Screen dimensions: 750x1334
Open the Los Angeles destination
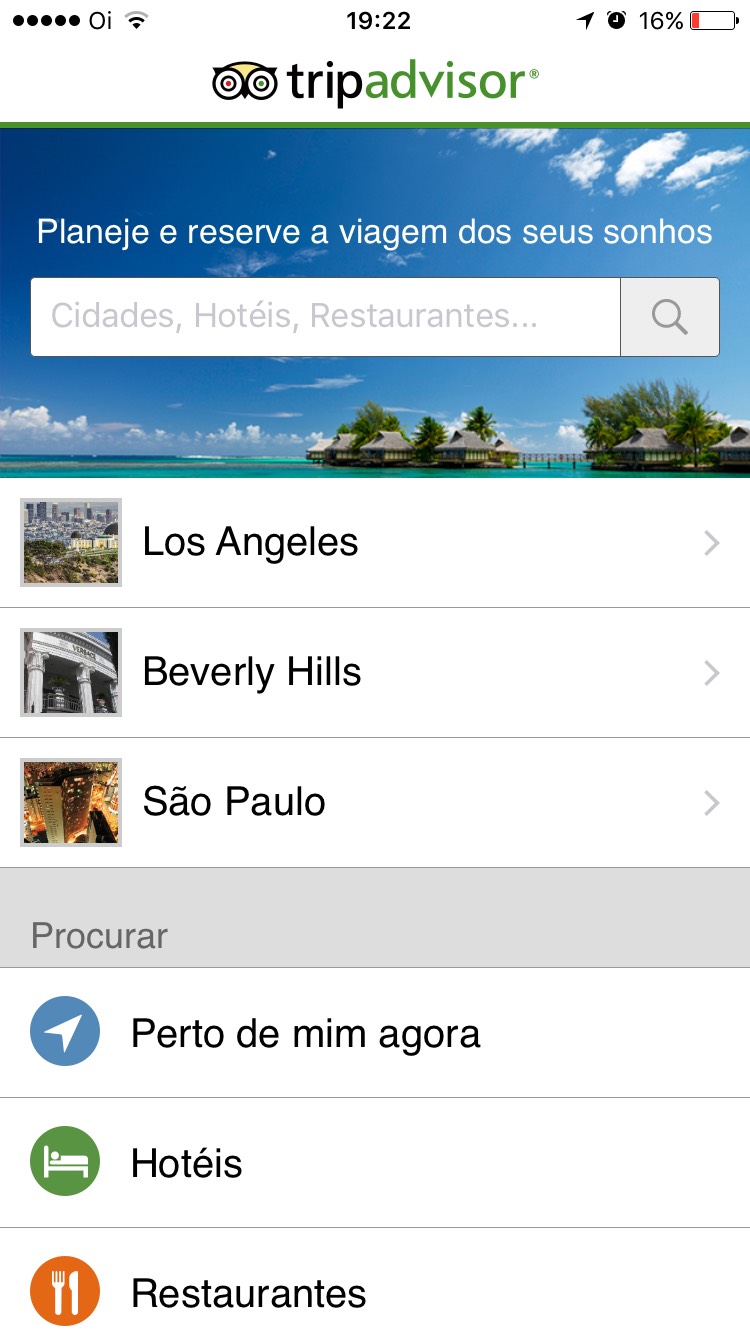375,543
